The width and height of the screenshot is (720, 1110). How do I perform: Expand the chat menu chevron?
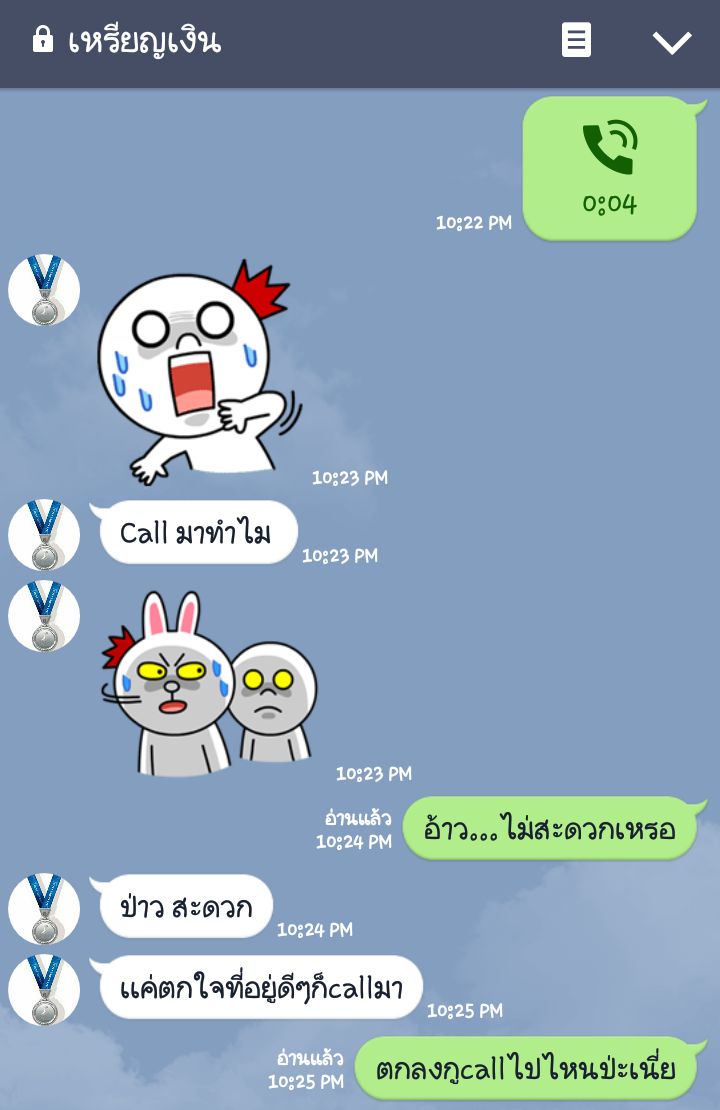click(672, 42)
